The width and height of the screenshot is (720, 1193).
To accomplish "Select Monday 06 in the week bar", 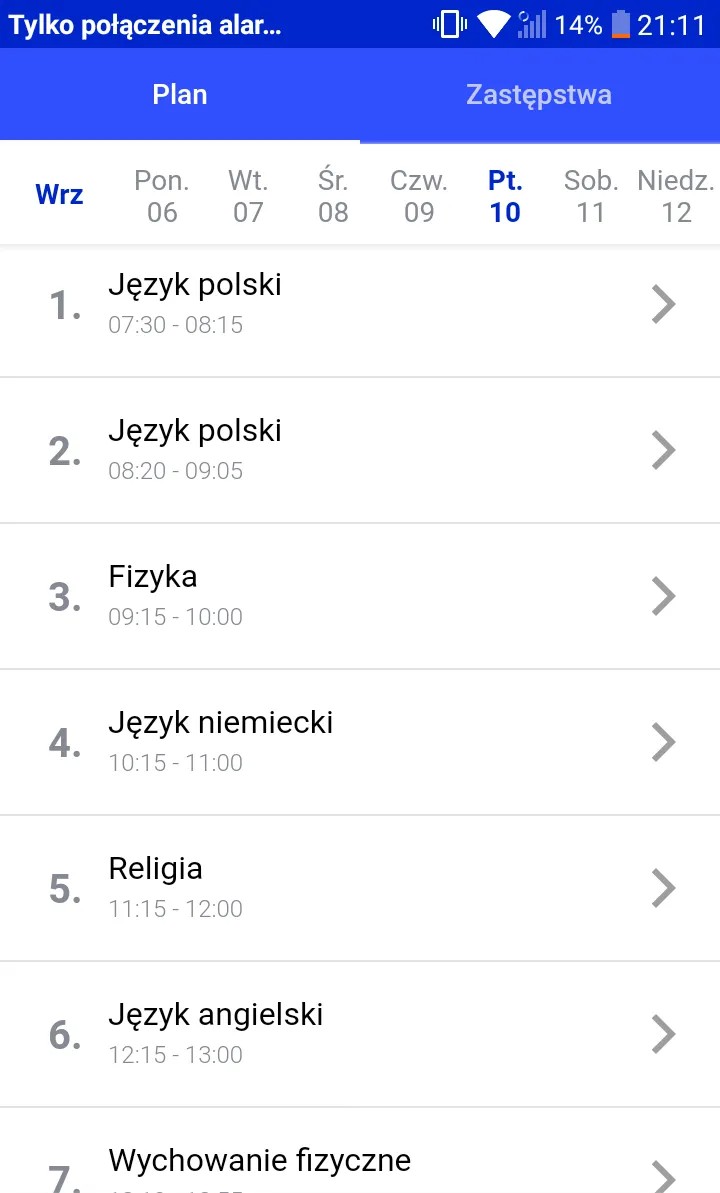I will [x=162, y=196].
